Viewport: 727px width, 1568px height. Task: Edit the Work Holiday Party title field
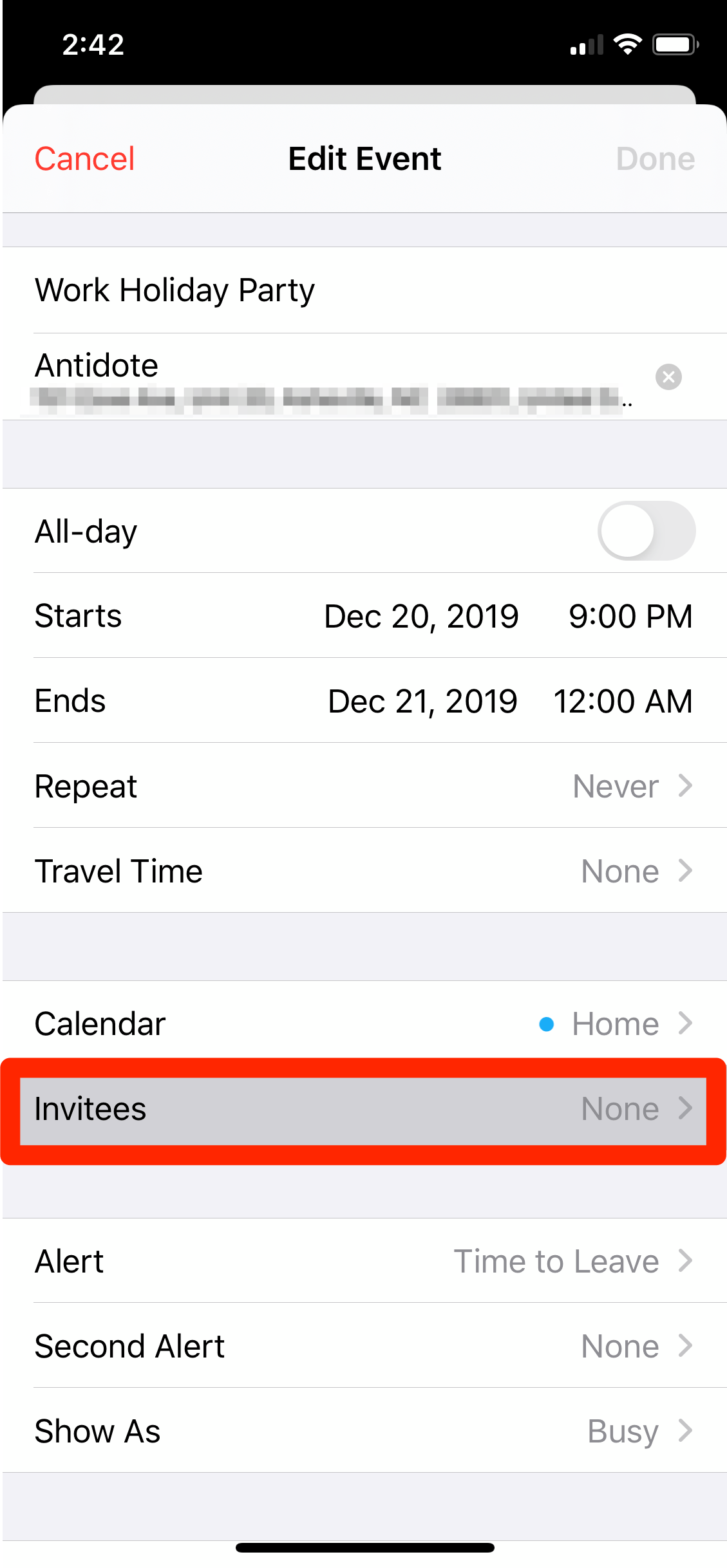click(x=364, y=290)
